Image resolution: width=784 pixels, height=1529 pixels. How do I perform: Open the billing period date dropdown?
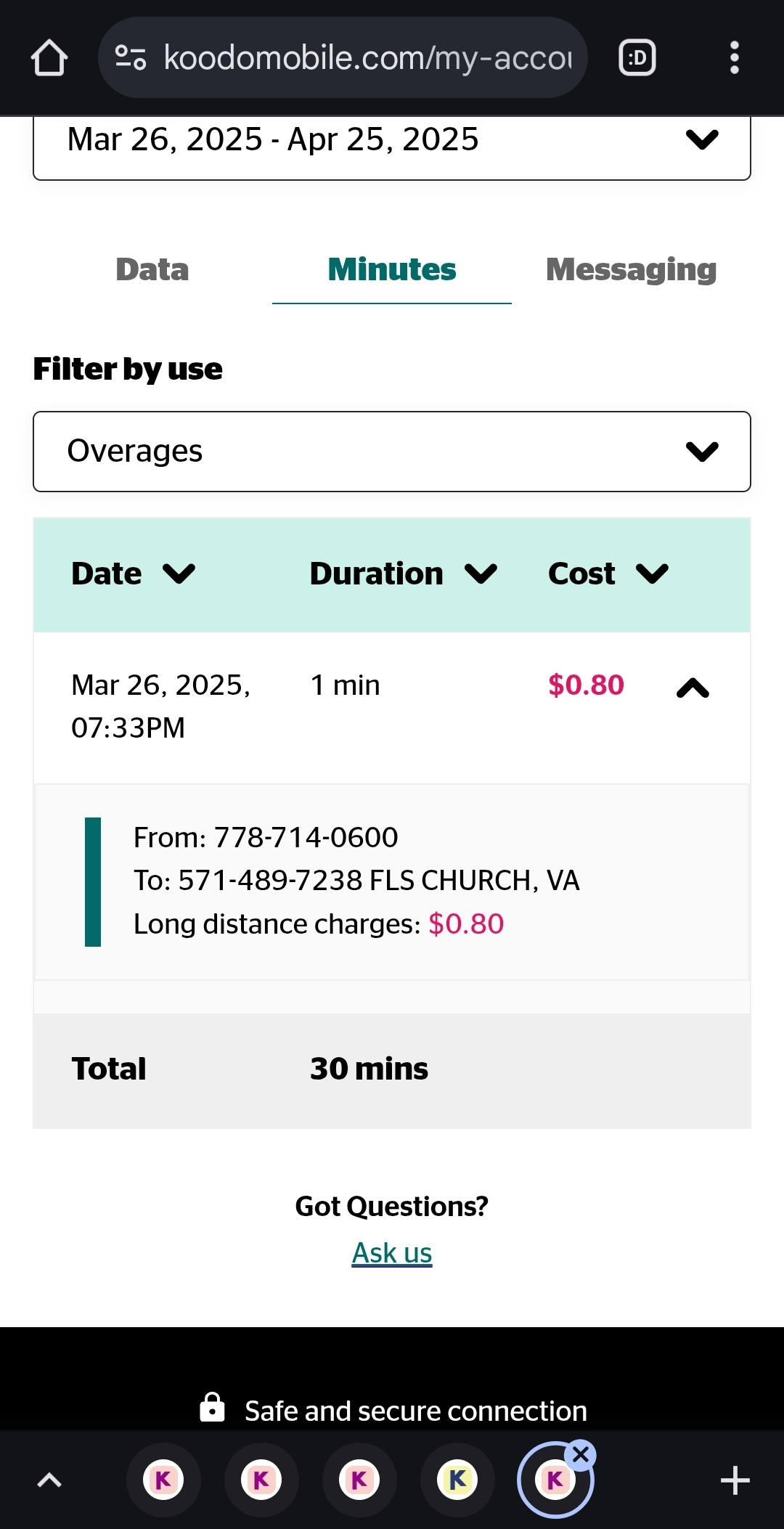392,142
